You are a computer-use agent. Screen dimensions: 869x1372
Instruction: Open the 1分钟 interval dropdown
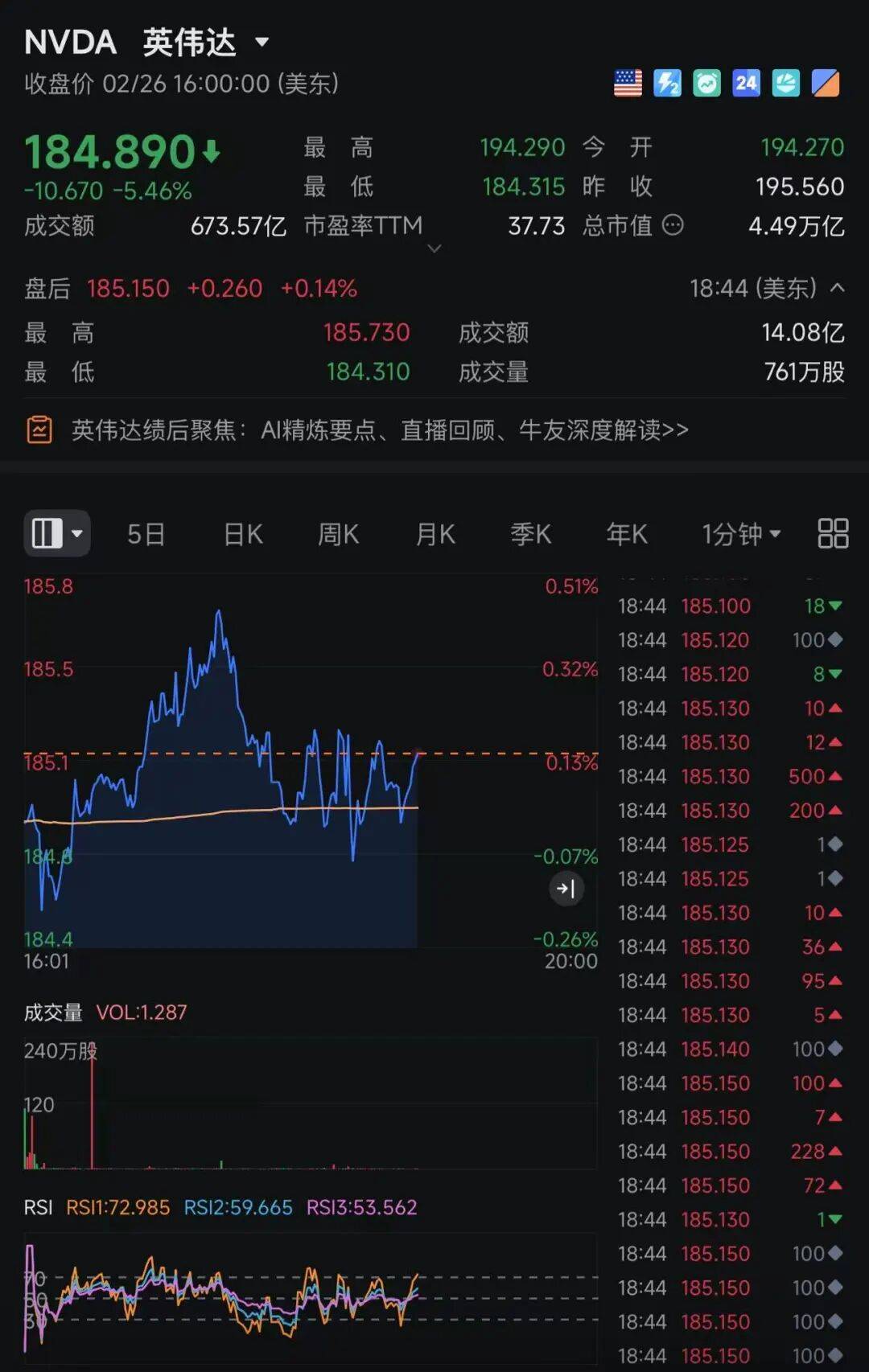tap(740, 534)
